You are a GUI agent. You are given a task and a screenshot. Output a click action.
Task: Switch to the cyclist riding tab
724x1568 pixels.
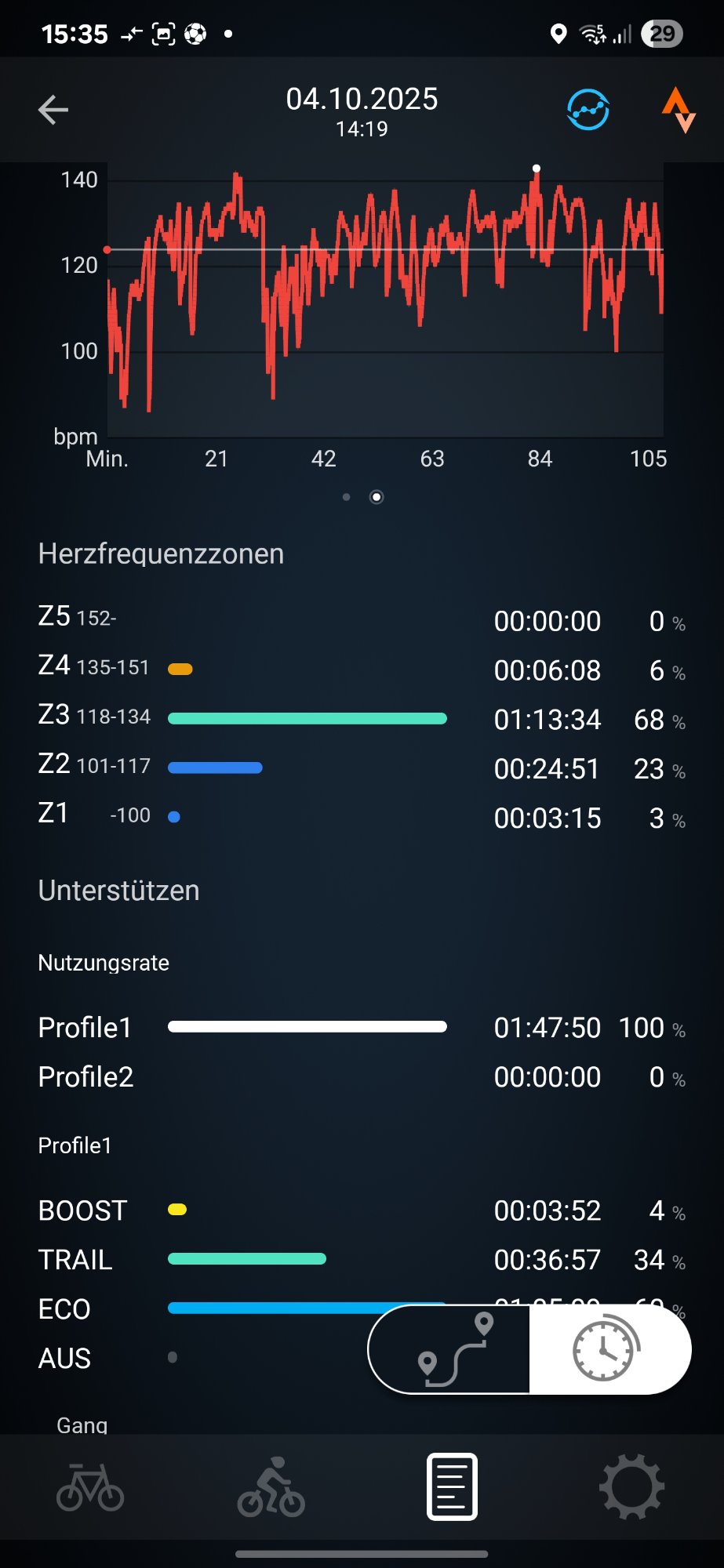click(271, 1486)
